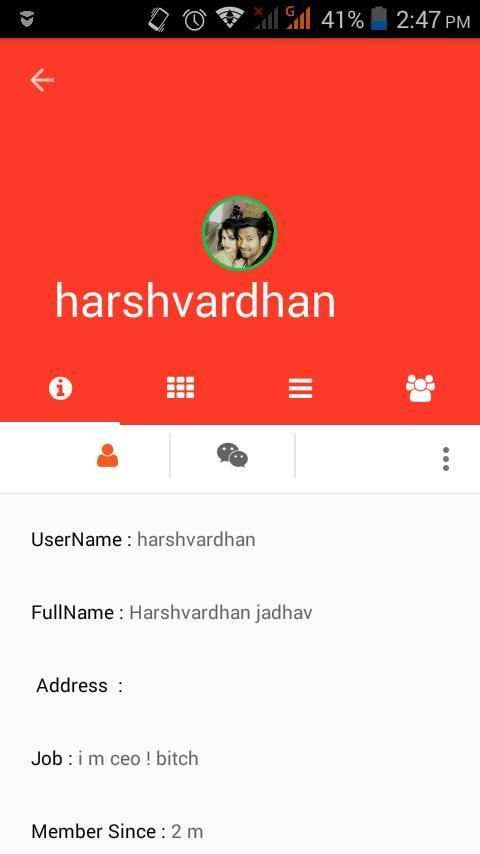Select the info tab
The image size is (480, 854).
pyautogui.click(x=60, y=388)
